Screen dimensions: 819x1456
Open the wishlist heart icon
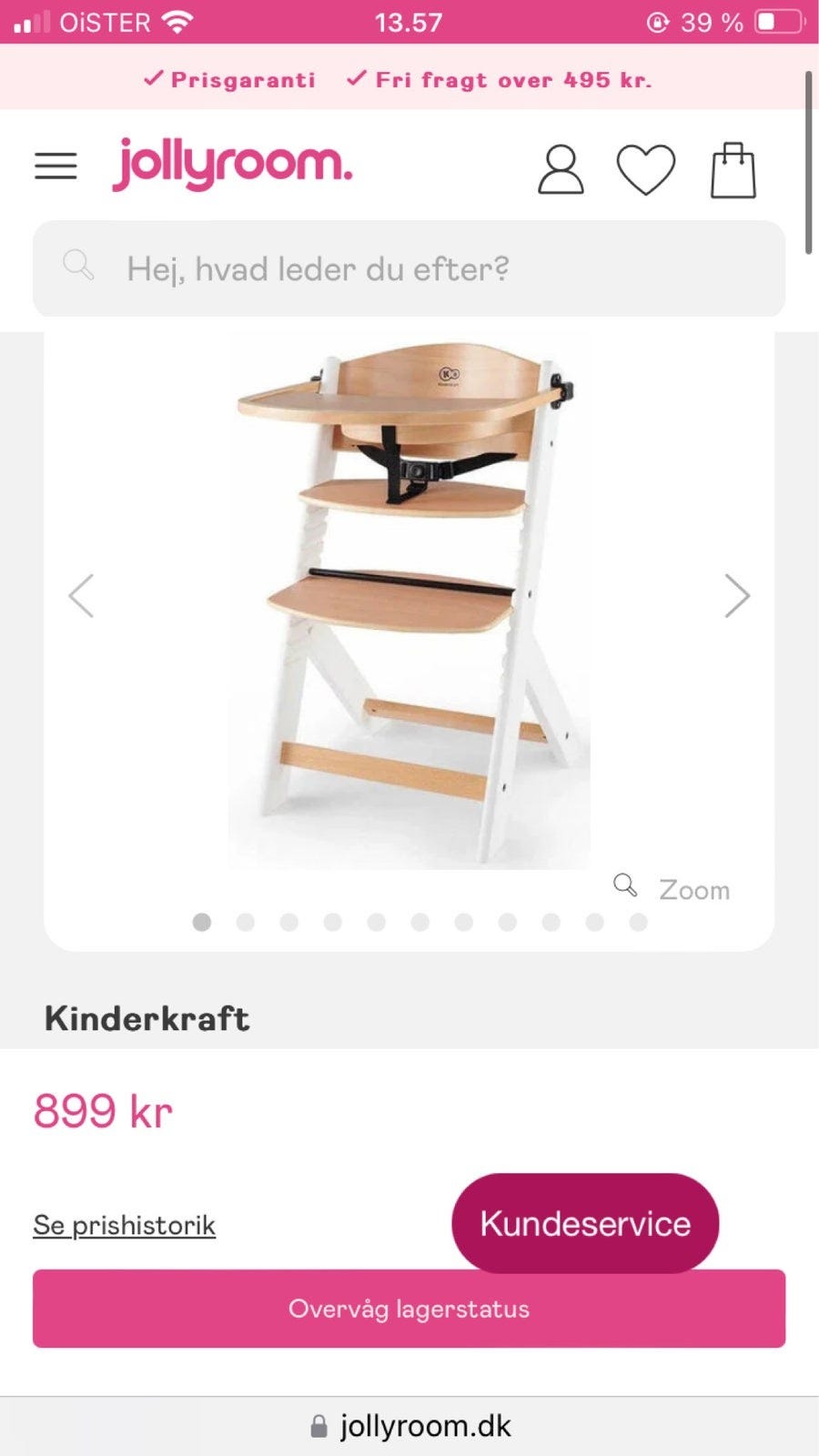coord(646,169)
